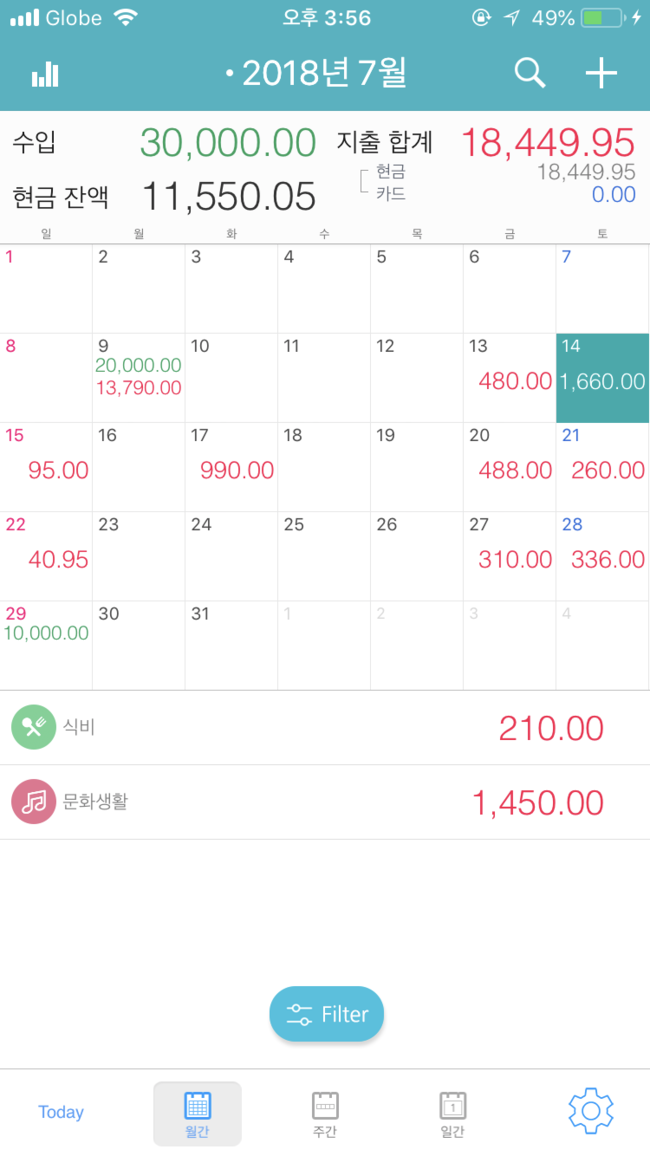Select July 29 with 10,000.00 income
This screenshot has height=1156, width=650.
[46, 645]
